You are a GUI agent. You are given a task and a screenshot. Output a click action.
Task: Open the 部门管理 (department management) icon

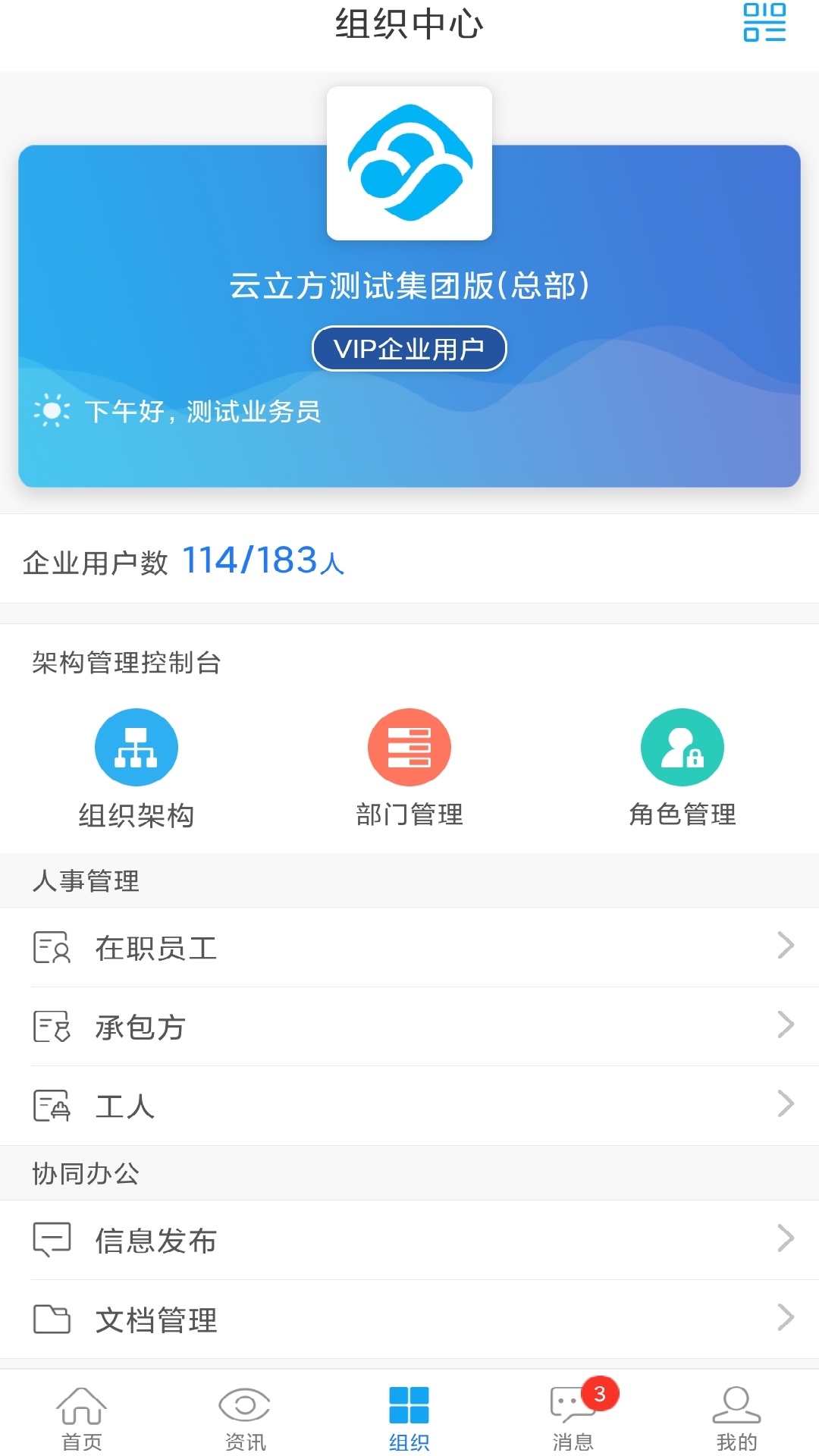(409, 746)
